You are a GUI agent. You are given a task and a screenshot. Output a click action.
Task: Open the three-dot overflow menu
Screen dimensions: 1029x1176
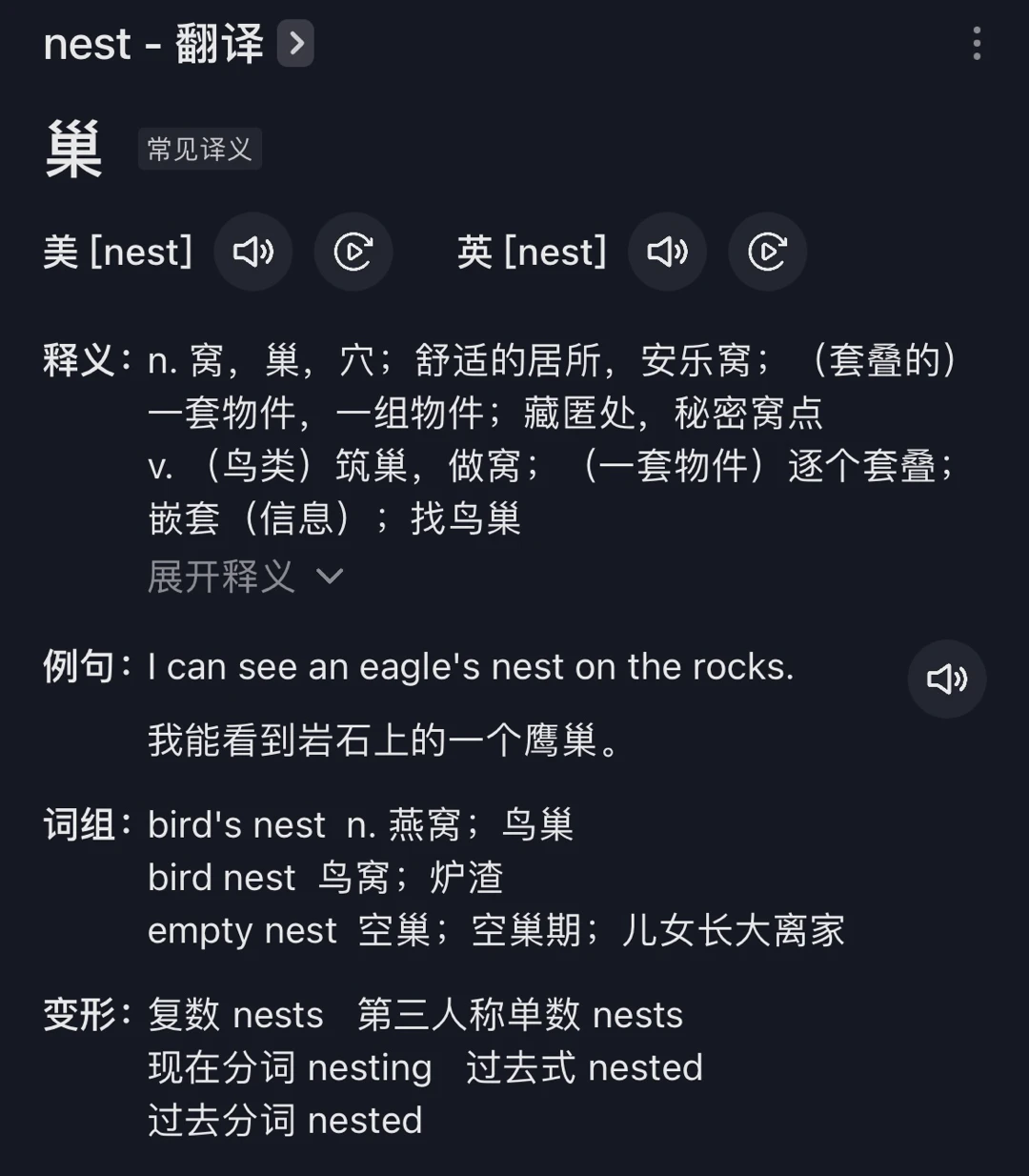point(977,44)
